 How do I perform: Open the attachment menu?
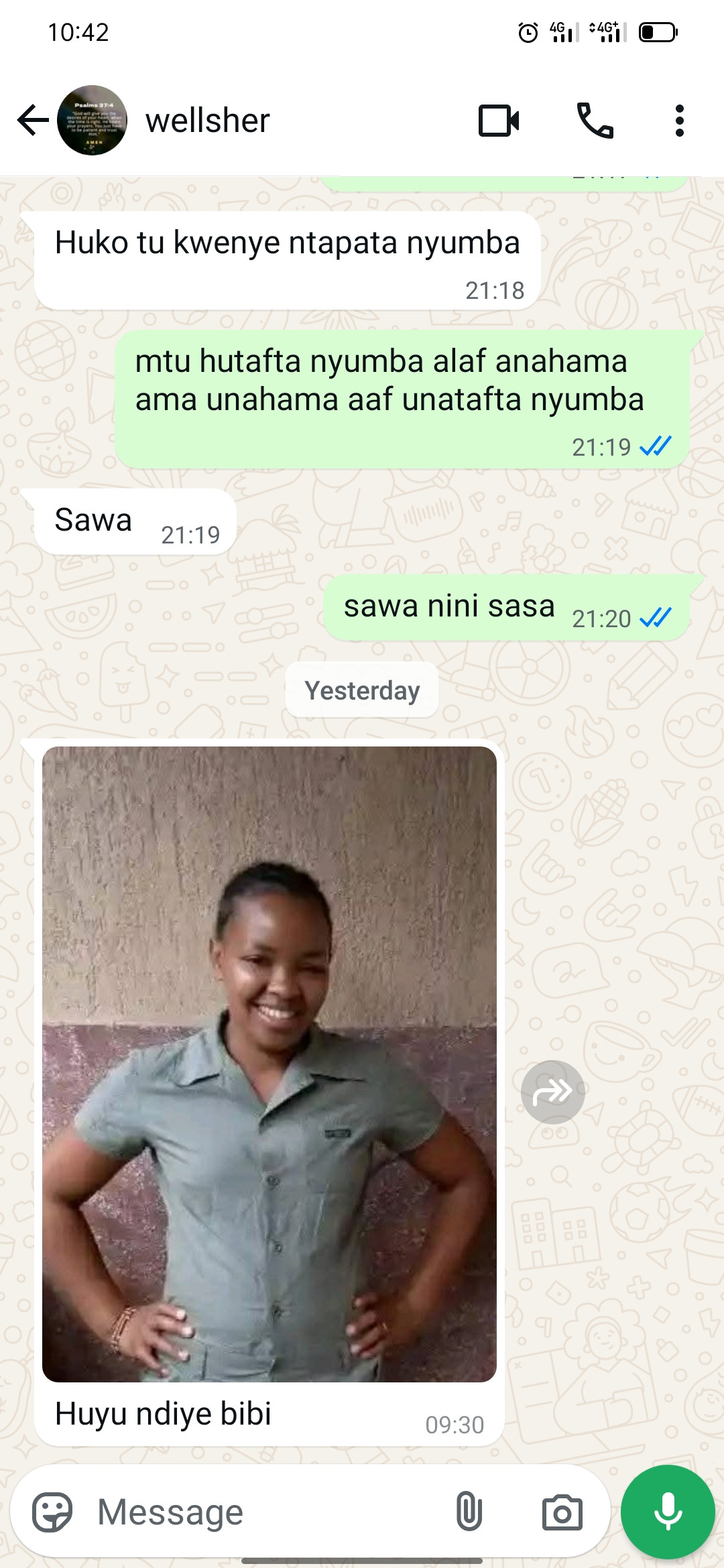pos(469,1512)
